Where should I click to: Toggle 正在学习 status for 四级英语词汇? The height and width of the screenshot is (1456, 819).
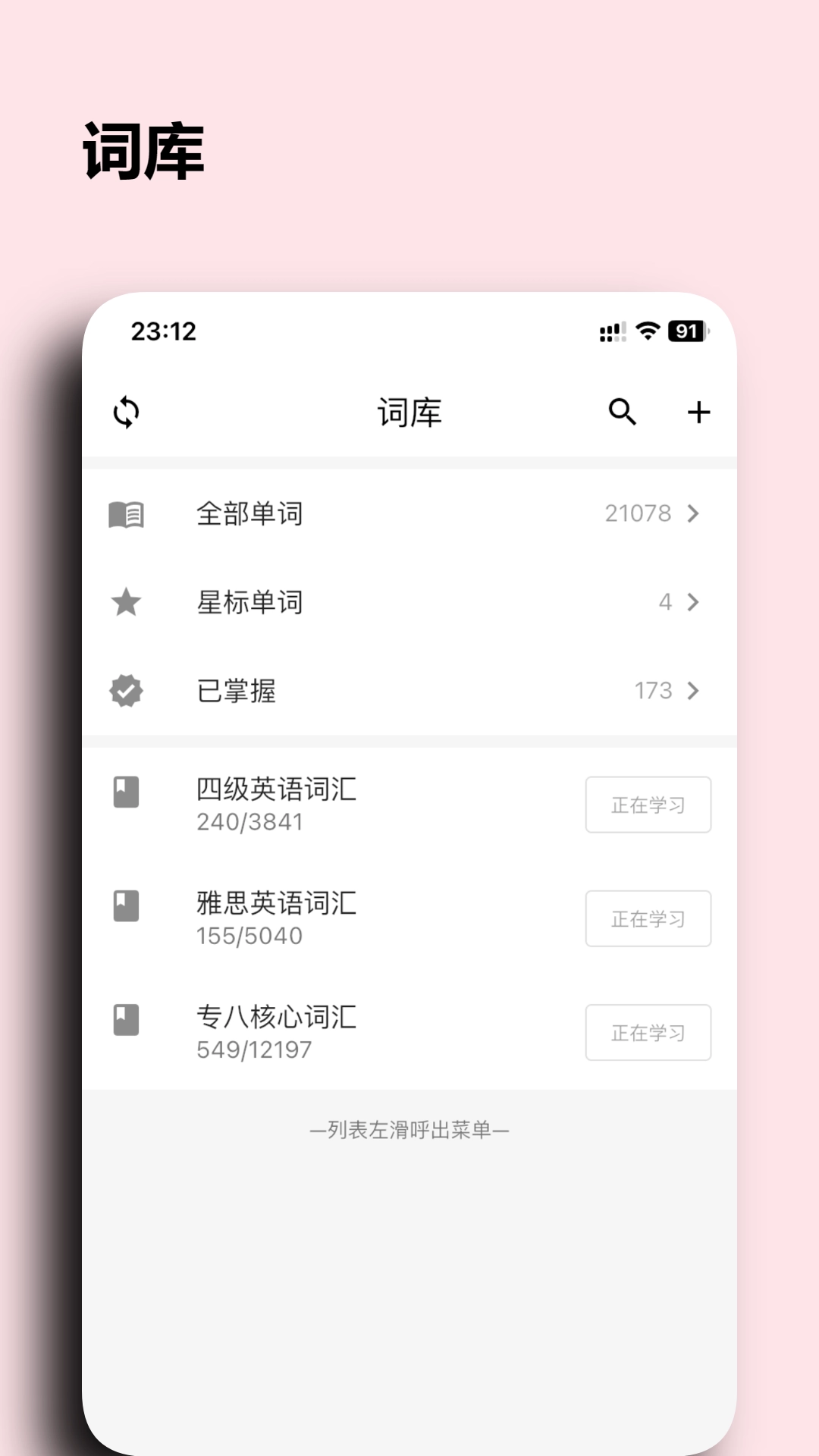[648, 805]
